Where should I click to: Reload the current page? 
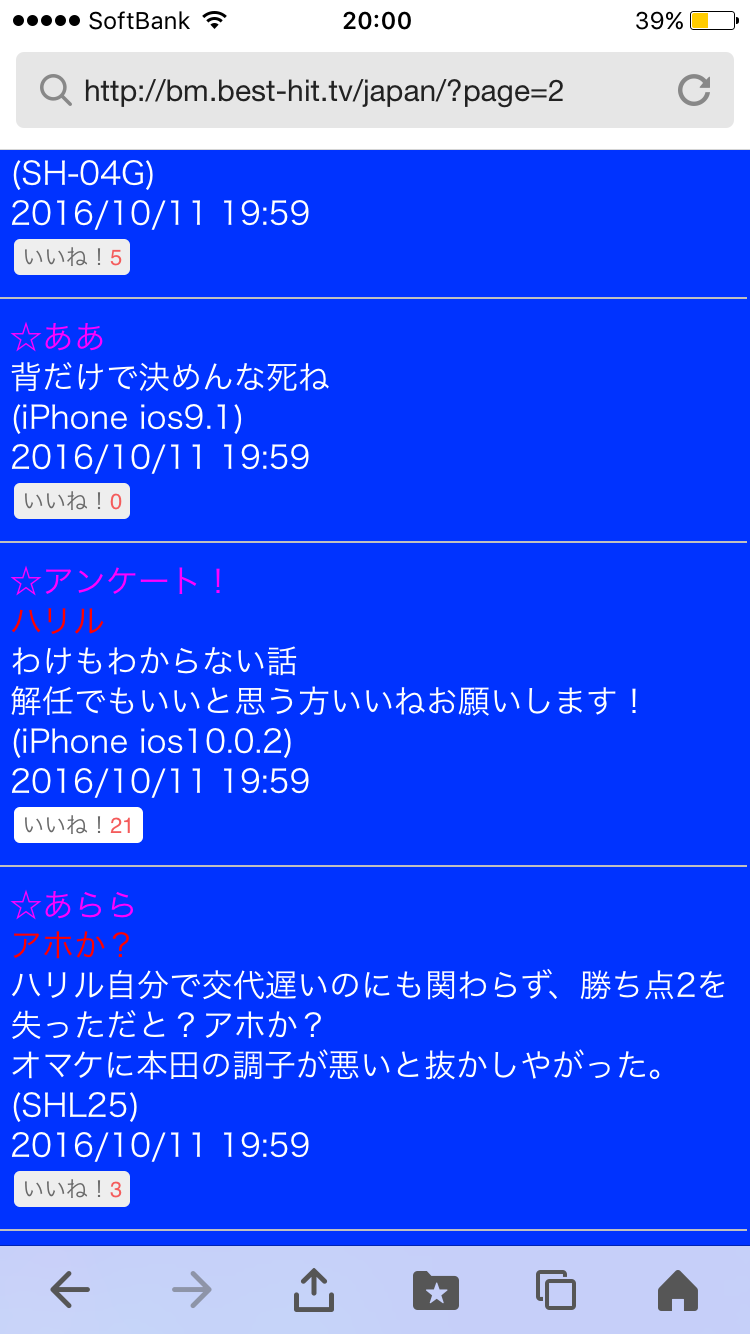coord(693,91)
